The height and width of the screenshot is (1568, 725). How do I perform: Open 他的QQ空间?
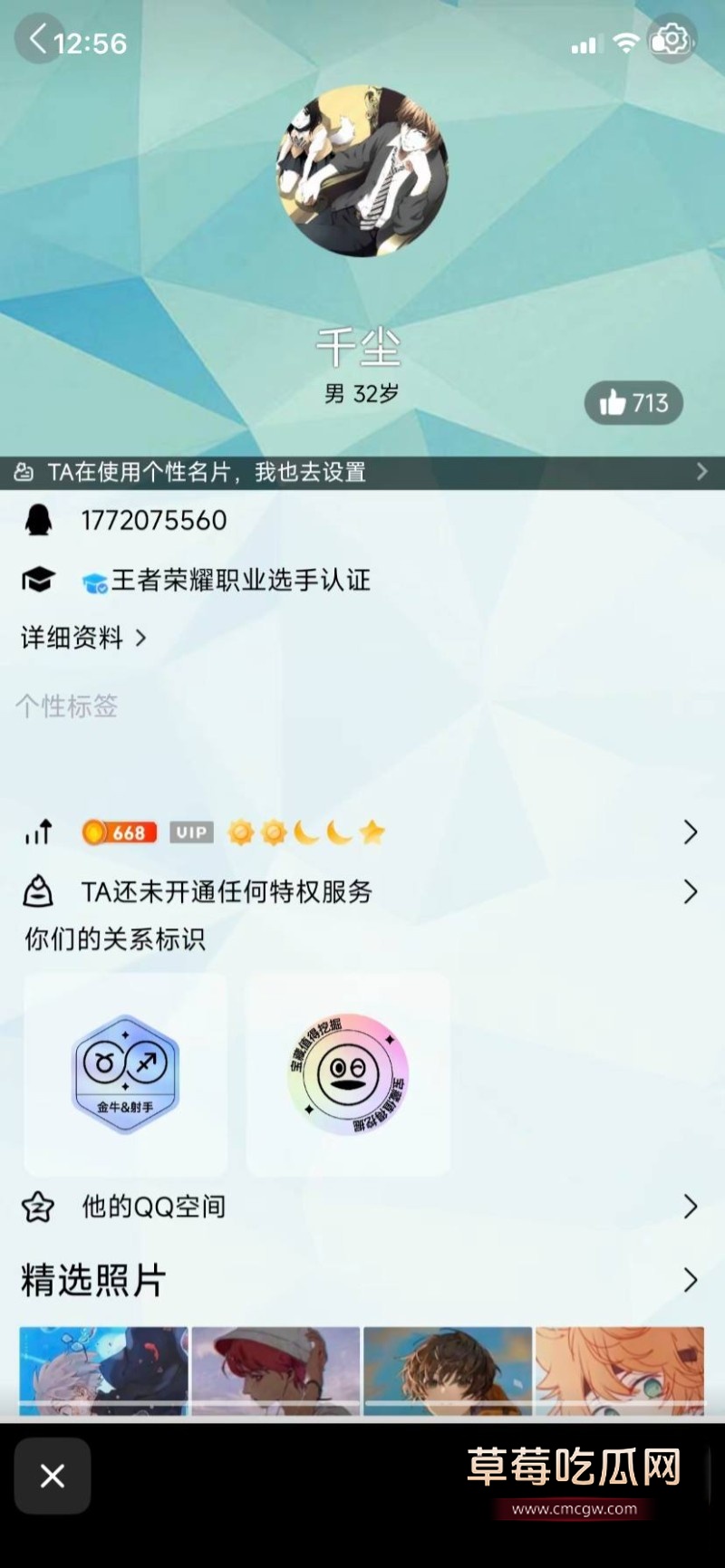pyautogui.click(x=362, y=1207)
